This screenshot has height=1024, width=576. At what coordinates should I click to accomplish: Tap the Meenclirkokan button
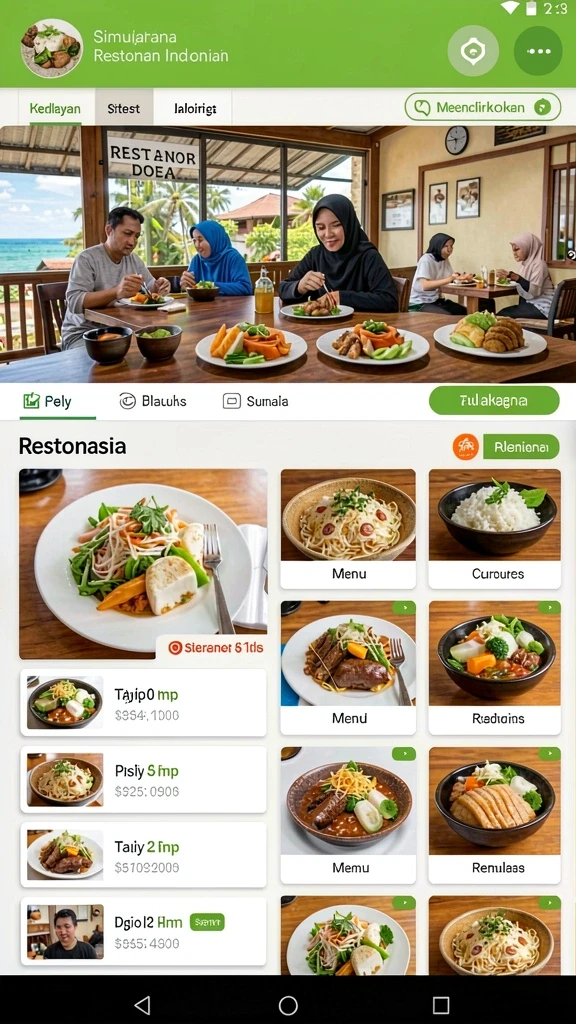(483, 107)
